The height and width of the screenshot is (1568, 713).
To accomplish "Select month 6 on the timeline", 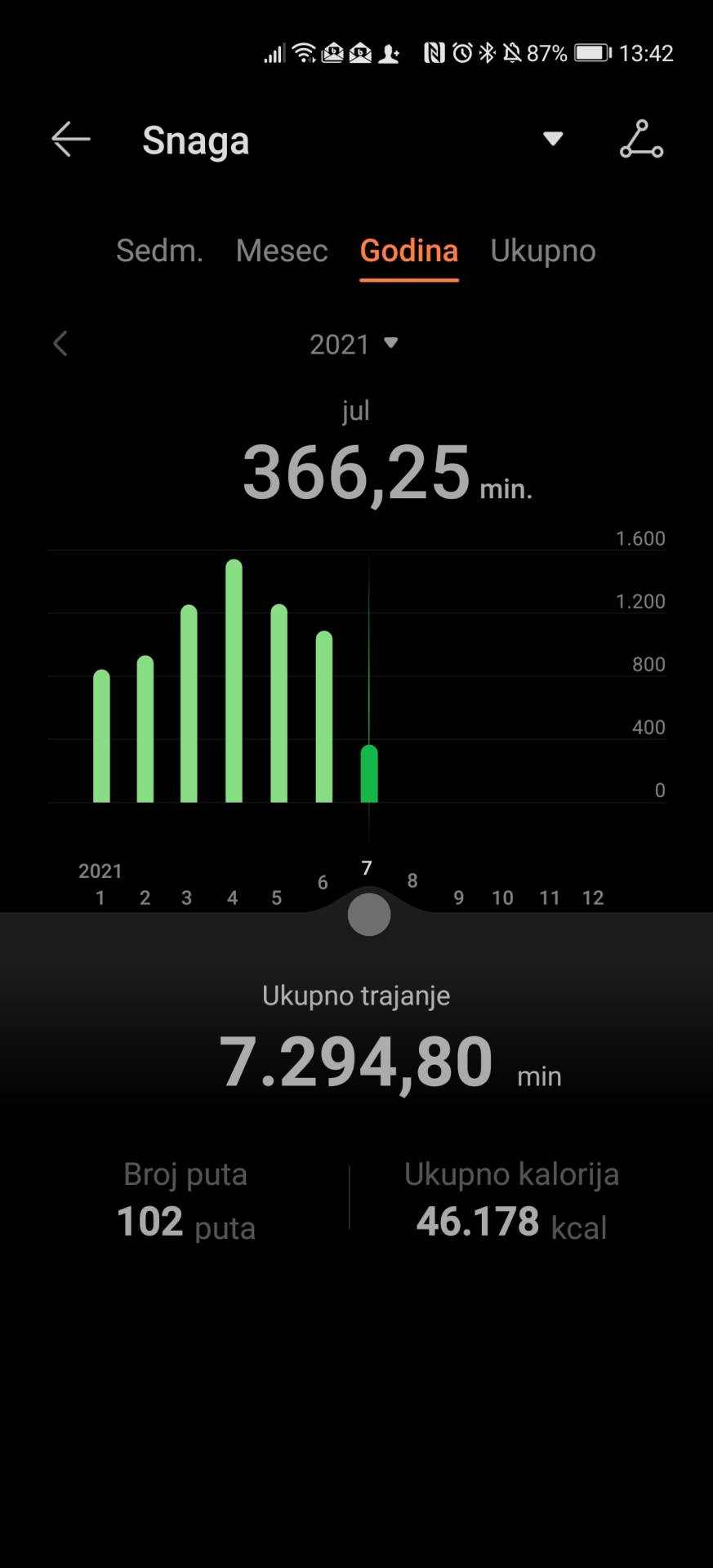I will point(323,883).
